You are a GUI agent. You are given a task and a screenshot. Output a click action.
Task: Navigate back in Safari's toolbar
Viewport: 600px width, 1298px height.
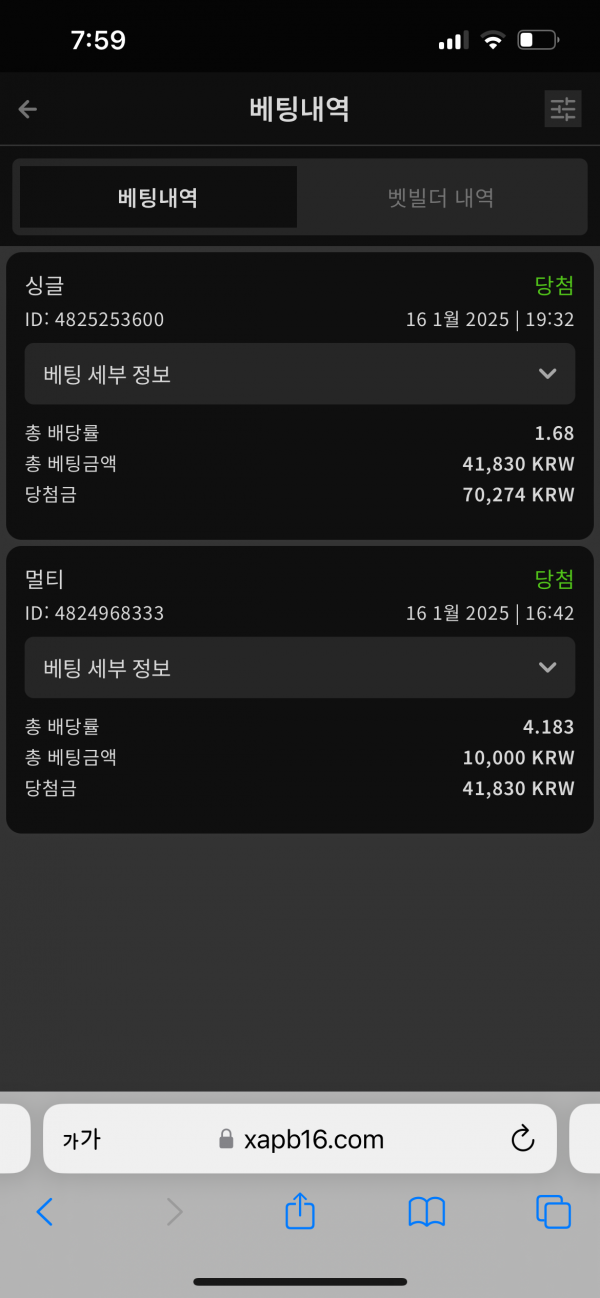coord(45,1212)
